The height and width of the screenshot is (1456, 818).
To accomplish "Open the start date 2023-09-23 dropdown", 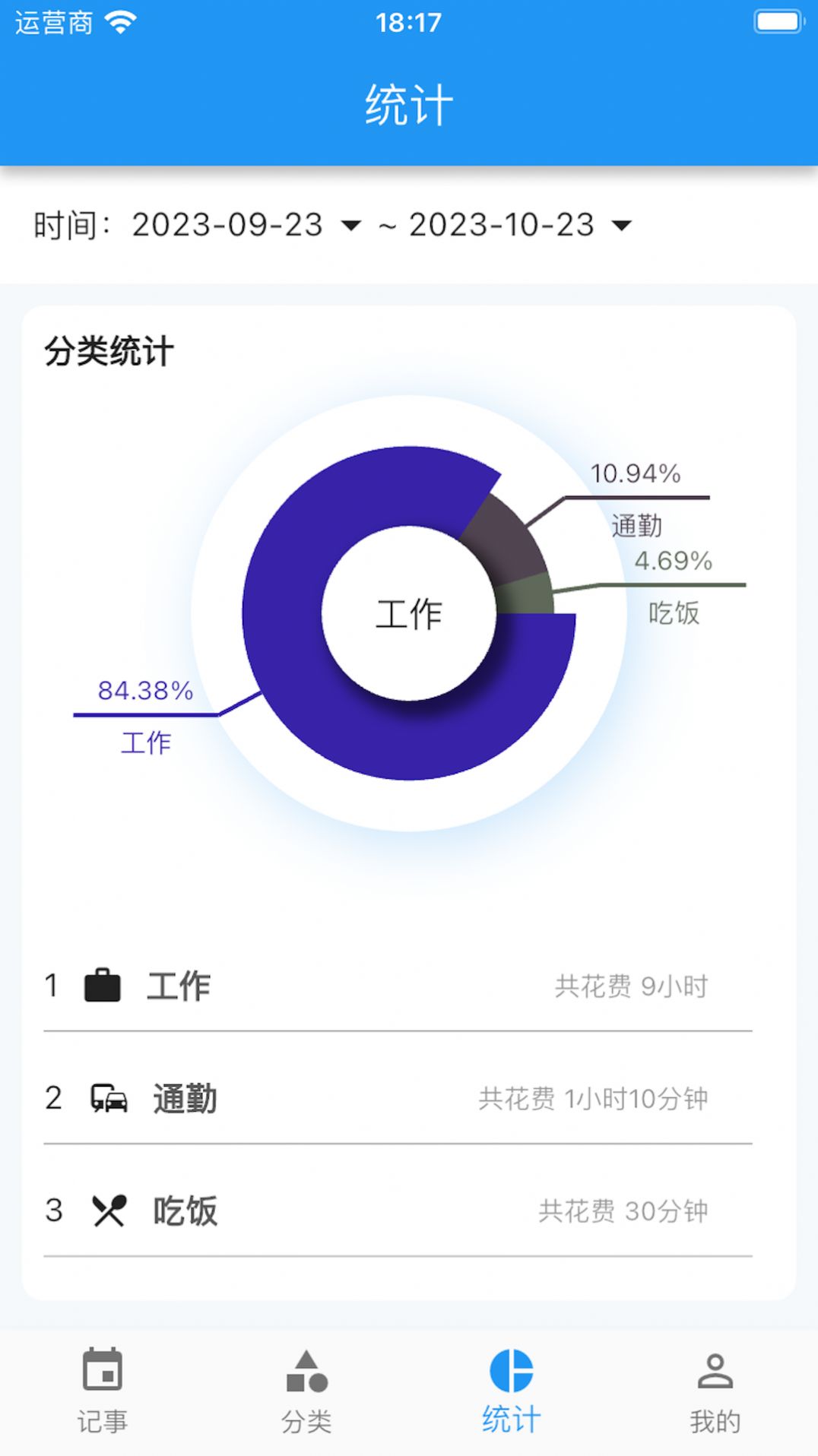I will 224,225.
